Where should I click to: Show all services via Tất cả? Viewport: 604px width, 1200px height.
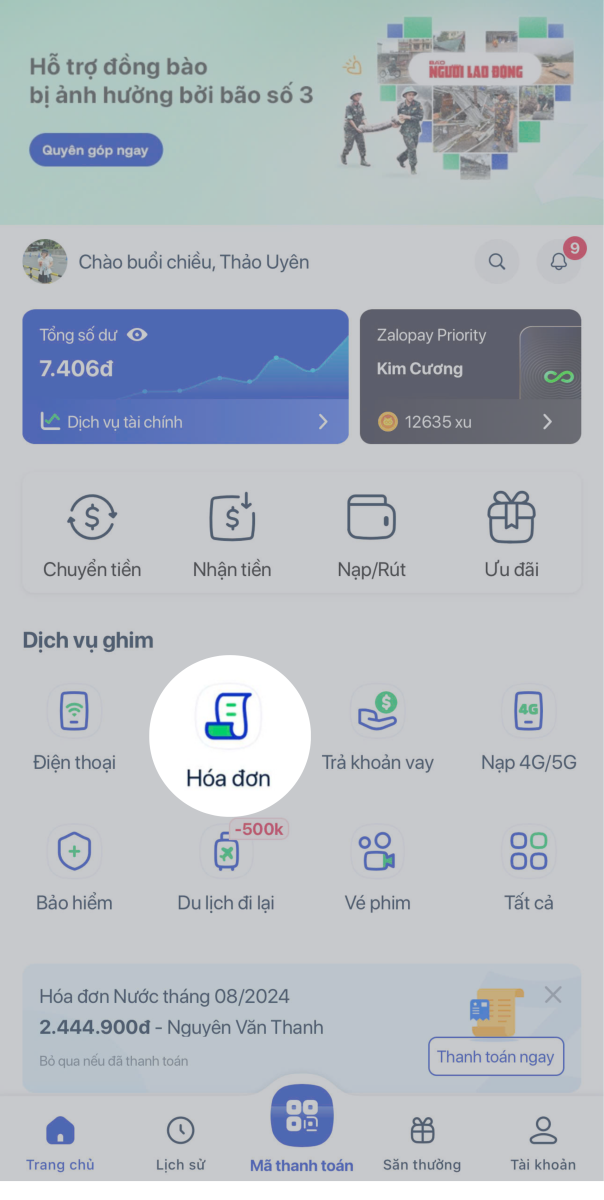[528, 868]
